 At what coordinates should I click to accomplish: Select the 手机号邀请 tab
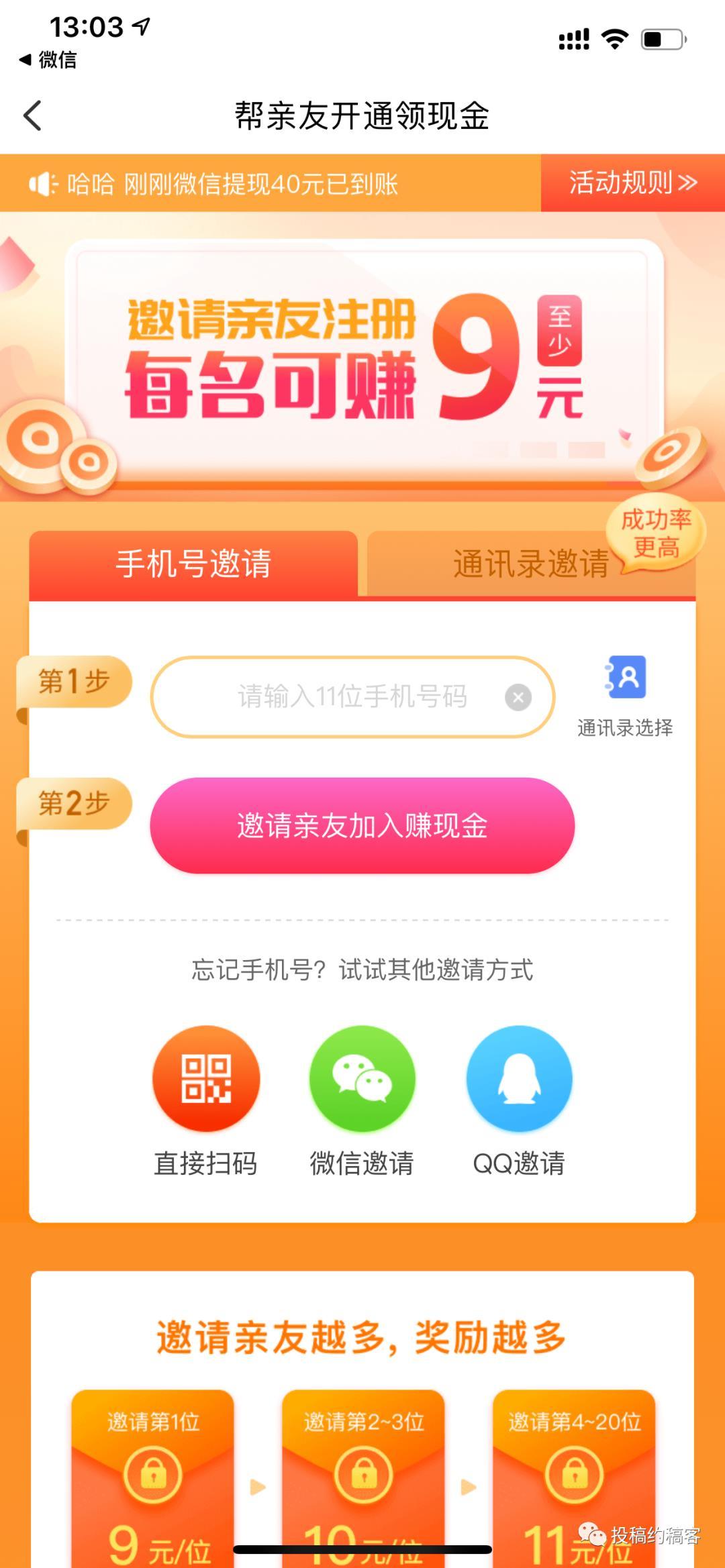[x=193, y=564]
